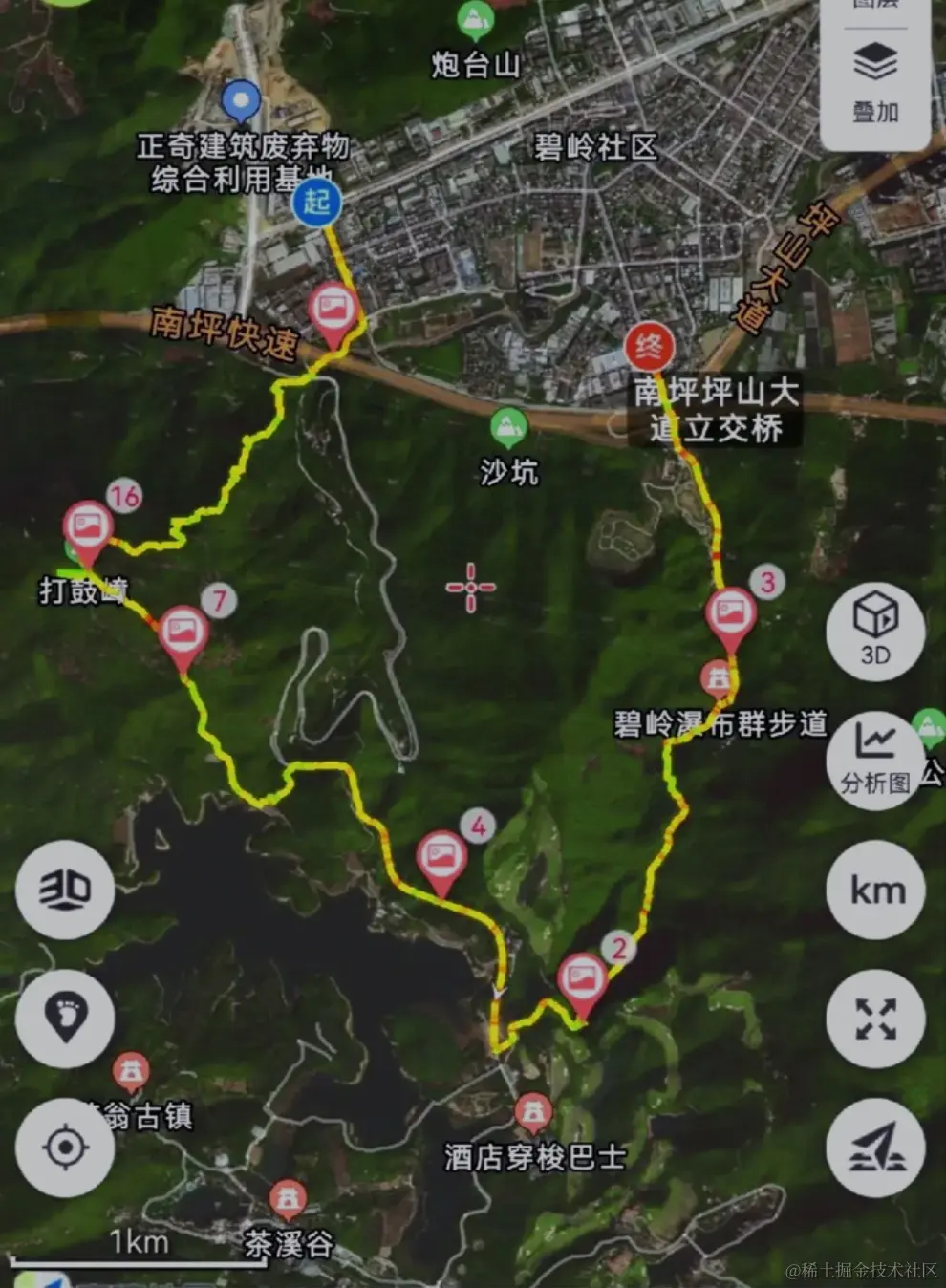Select the 起 start point marker
The image size is (946, 1288).
pos(316,202)
